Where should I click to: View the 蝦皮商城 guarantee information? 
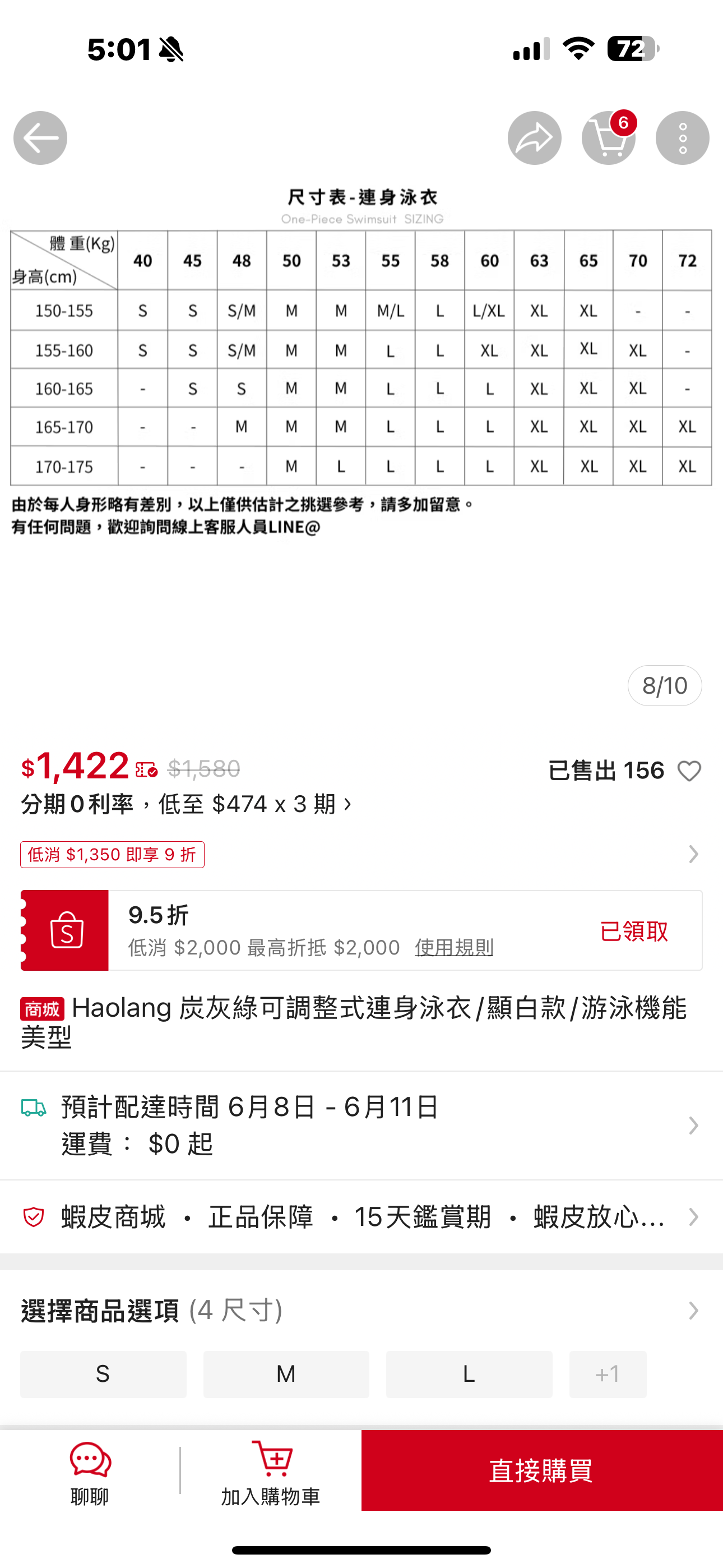click(361, 1217)
